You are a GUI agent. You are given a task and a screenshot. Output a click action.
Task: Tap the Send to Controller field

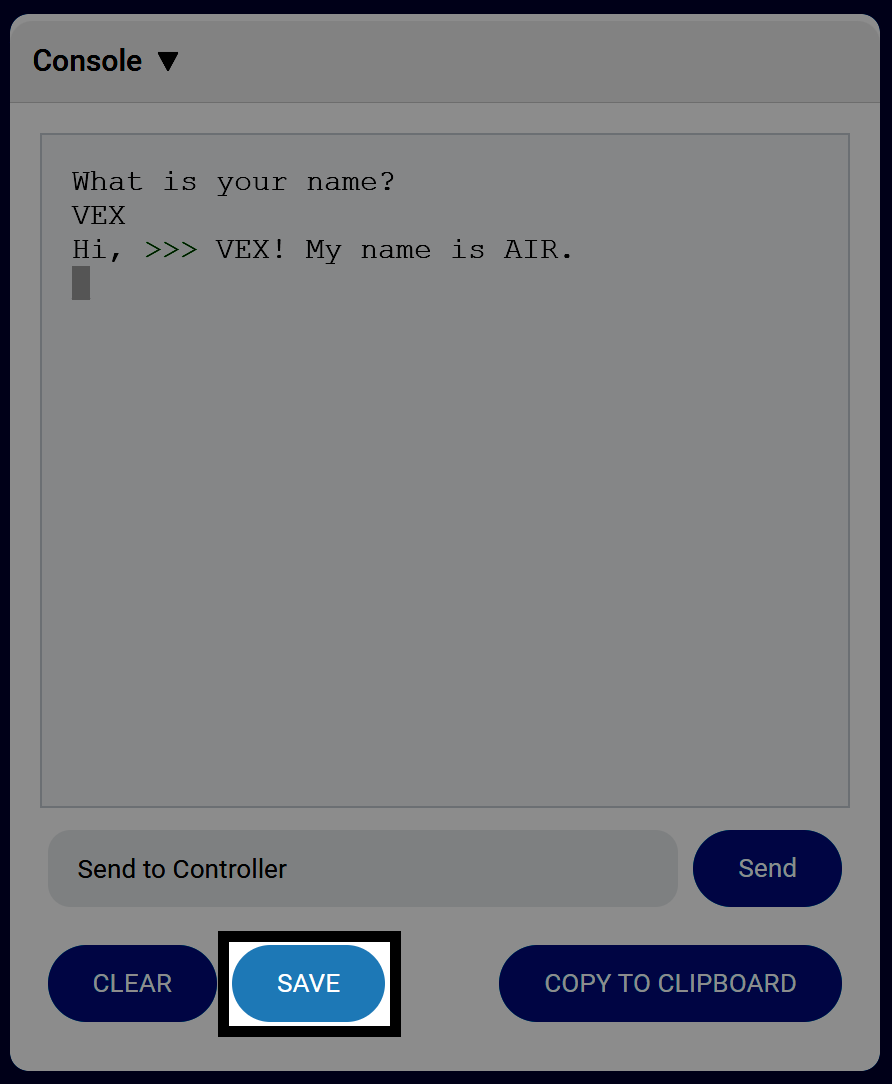tap(362, 868)
